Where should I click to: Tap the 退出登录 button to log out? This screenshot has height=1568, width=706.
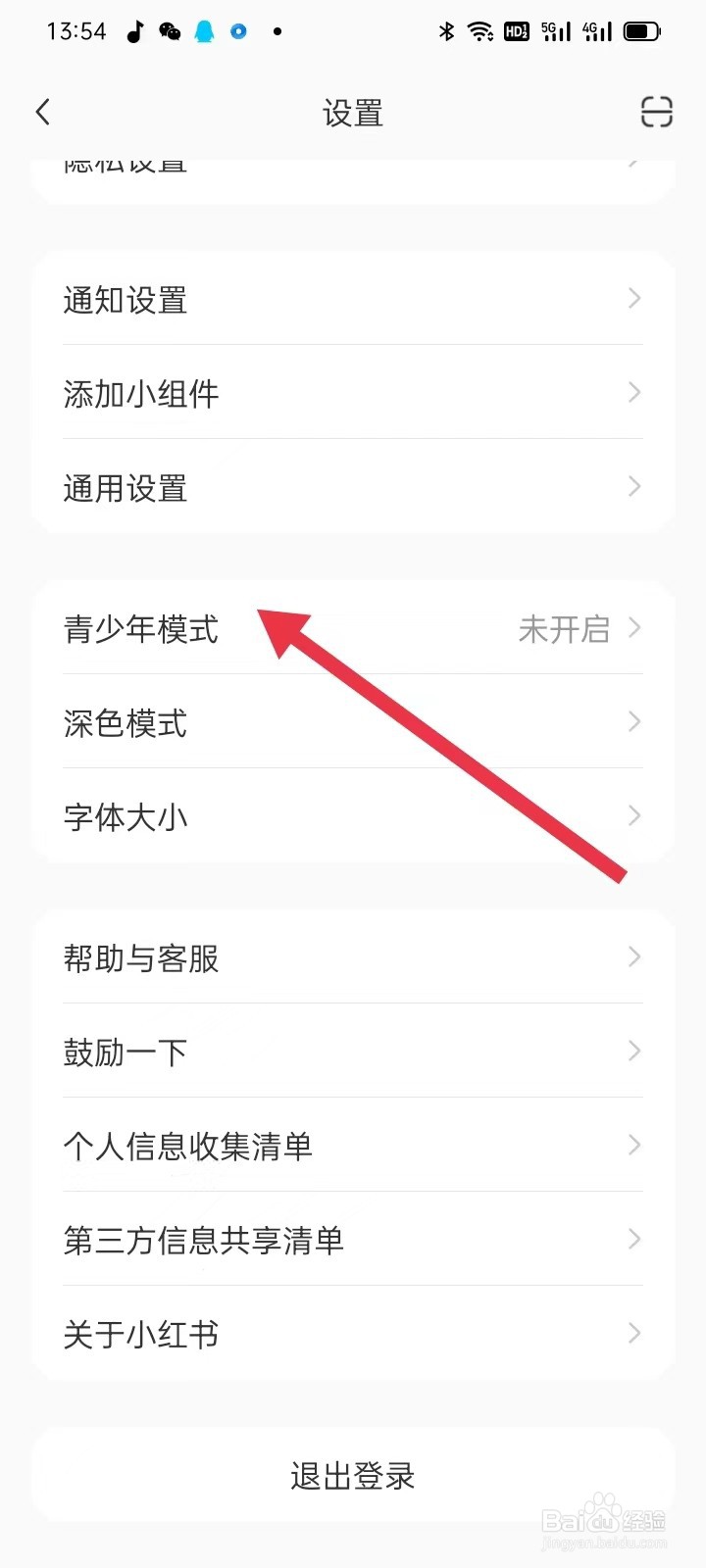[353, 1475]
